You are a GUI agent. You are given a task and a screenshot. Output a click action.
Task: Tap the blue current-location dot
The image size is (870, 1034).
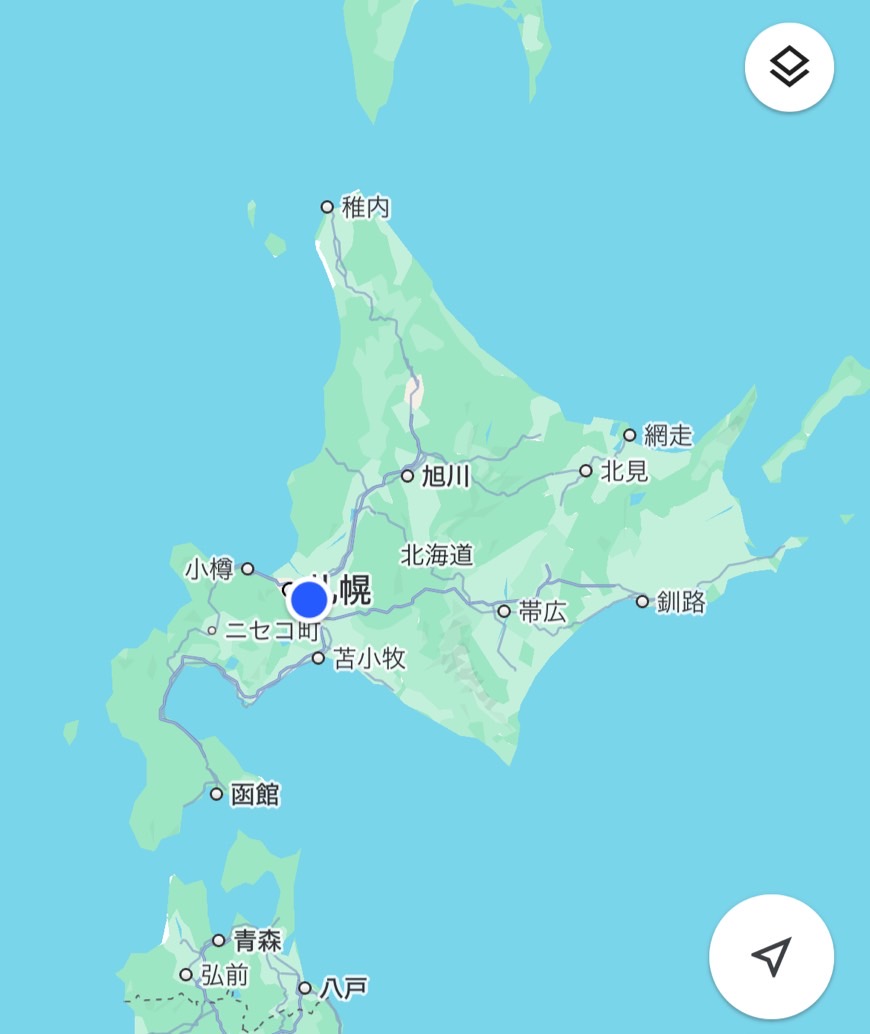(308, 600)
